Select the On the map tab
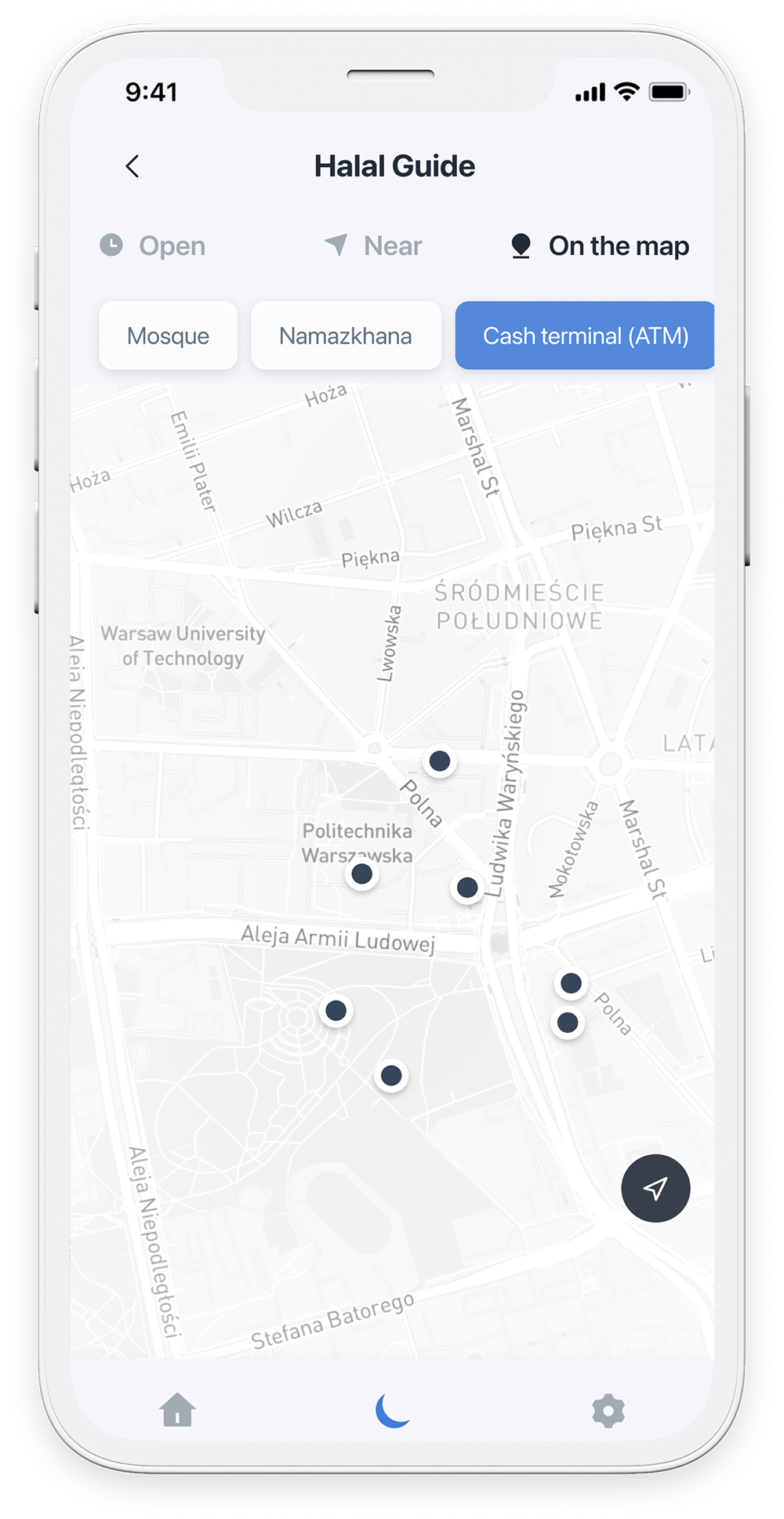Screen dimensions: 784x1519 tap(600, 246)
